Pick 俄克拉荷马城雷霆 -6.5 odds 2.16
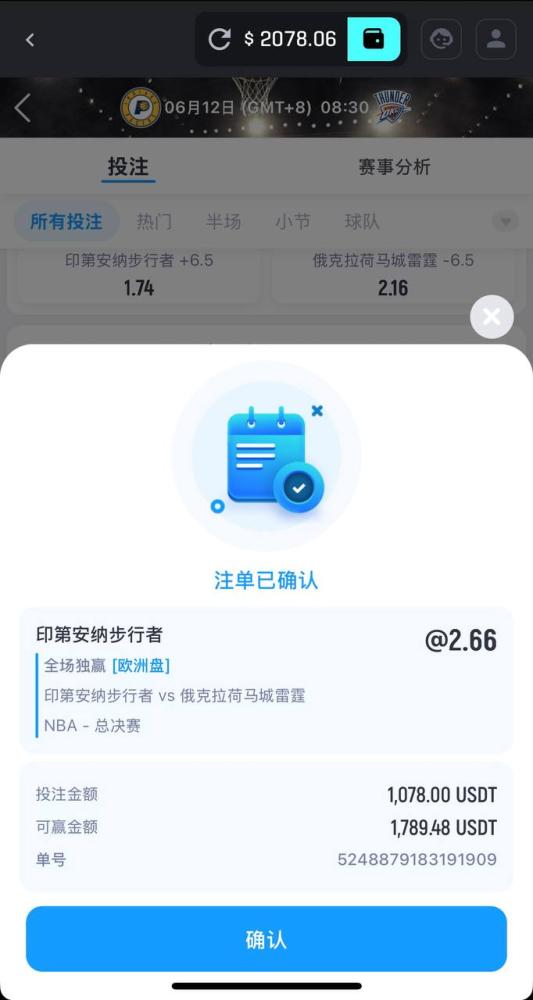The width and height of the screenshot is (533, 1000). 393,275
